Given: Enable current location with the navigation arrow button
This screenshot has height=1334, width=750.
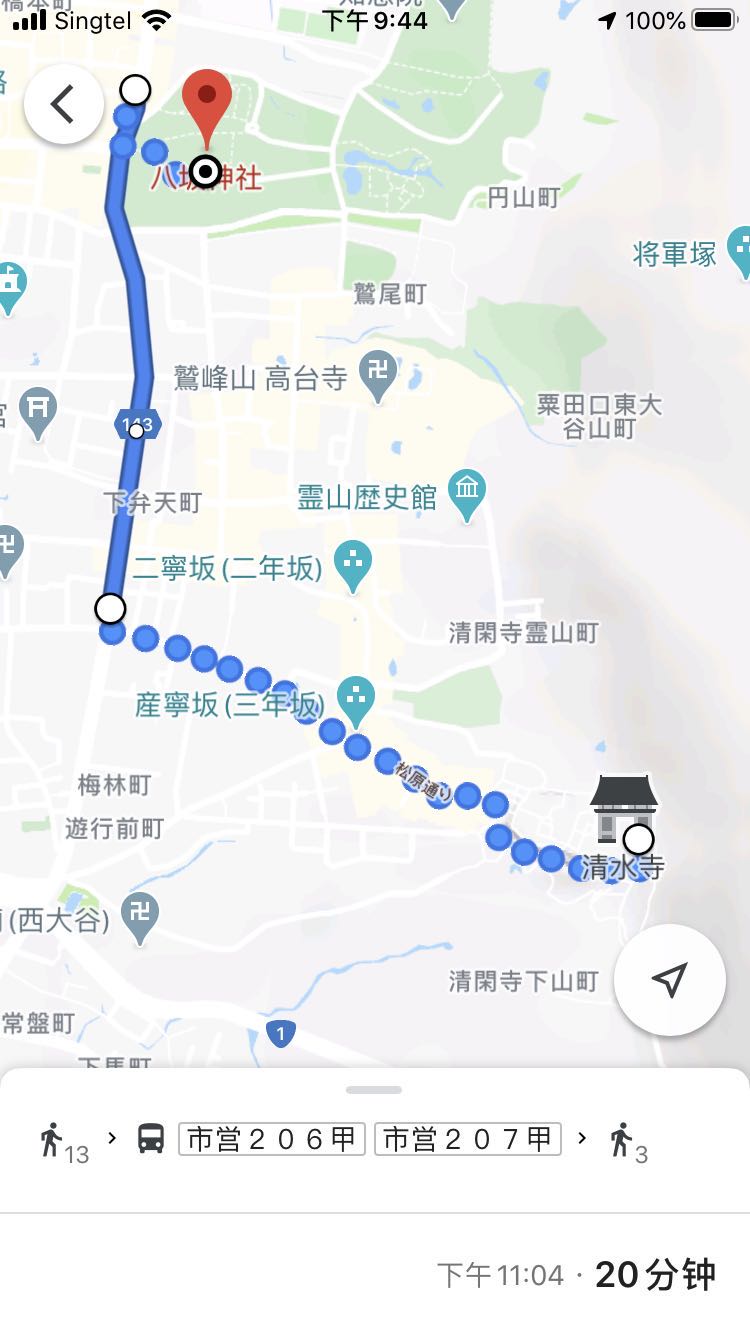Looking at the screenshot, I should (670, 981).
